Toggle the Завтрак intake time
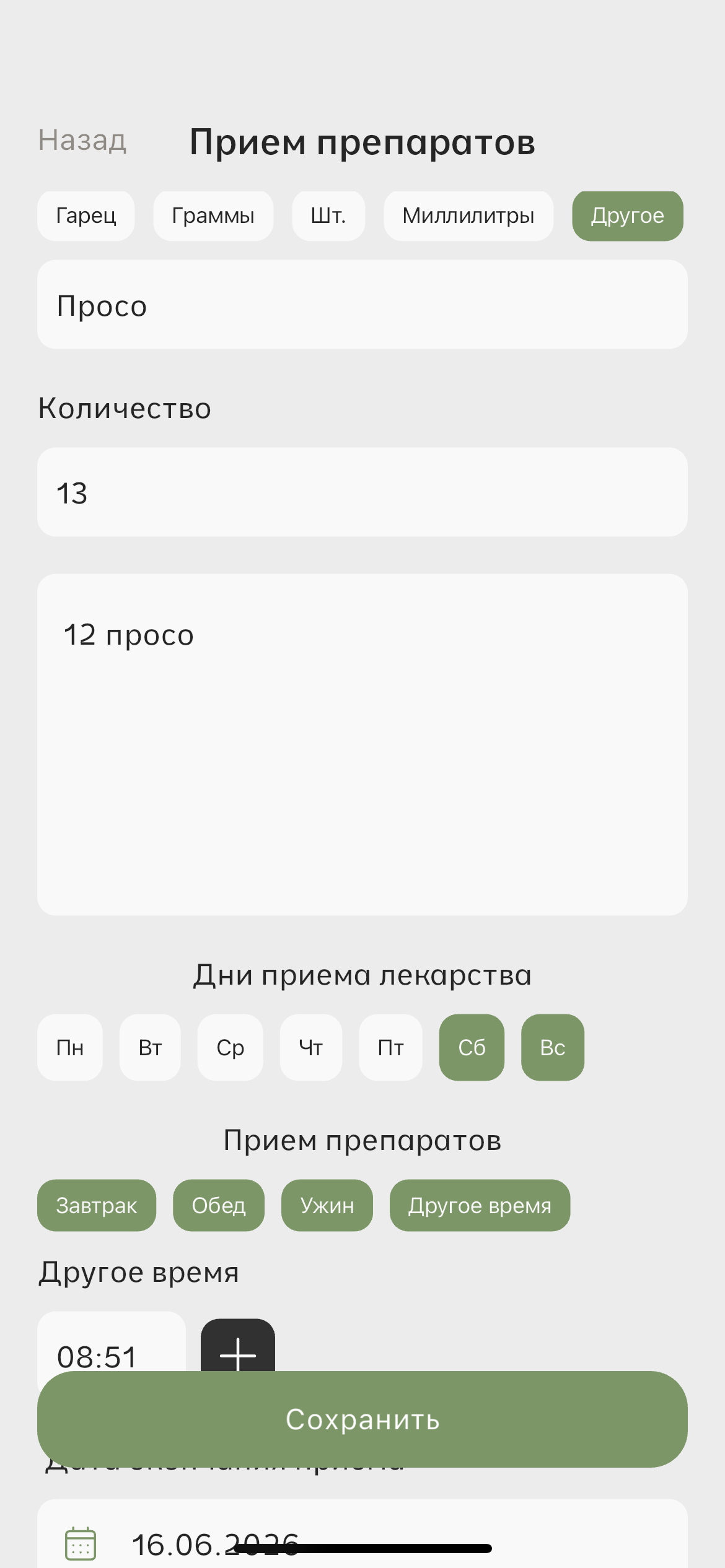The height and width of the screenshot is (1568, 725). tap(97, 1205)
